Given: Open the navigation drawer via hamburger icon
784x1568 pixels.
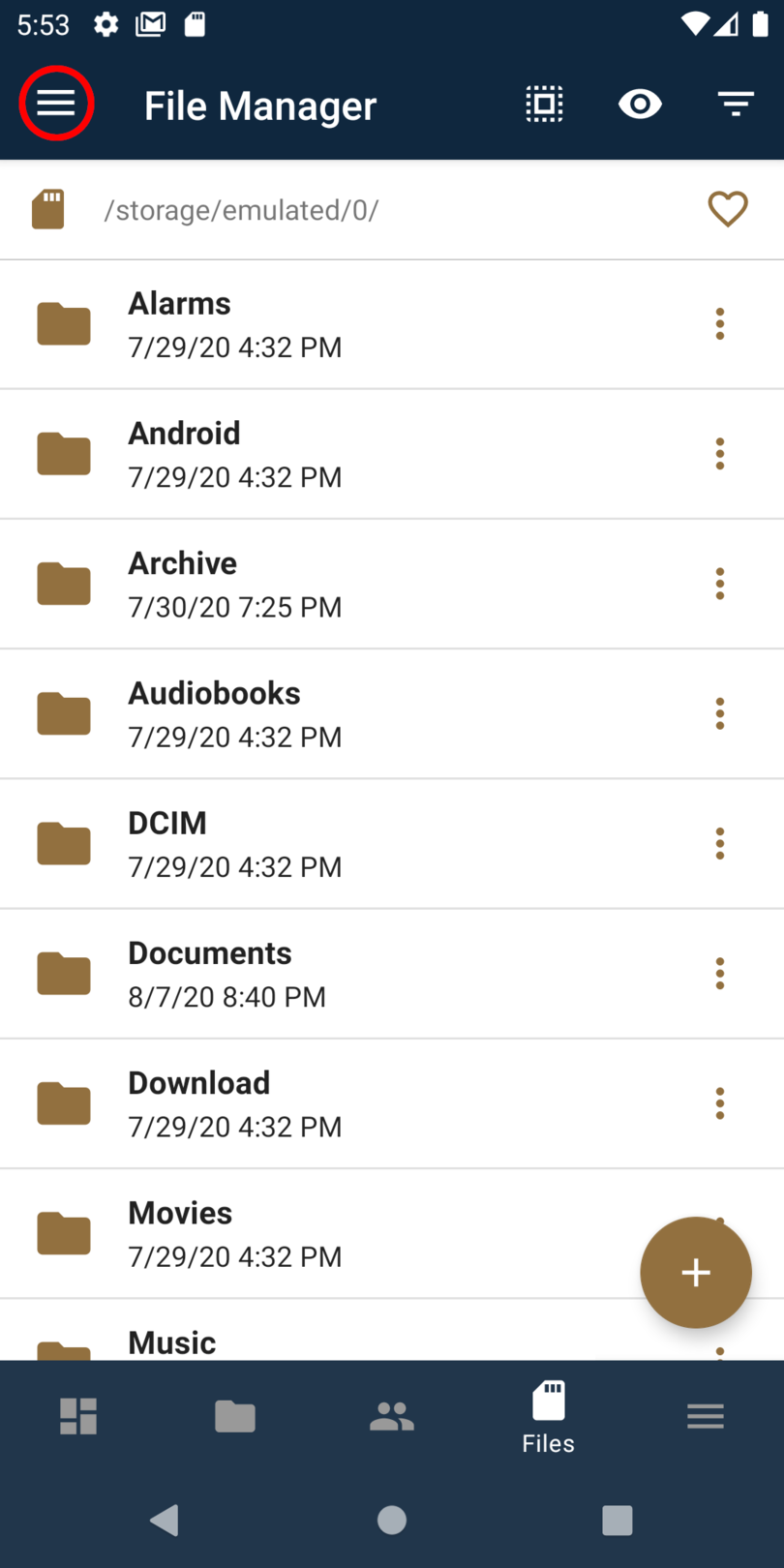Looking at the screenshot, I should [x=55, y=104].
